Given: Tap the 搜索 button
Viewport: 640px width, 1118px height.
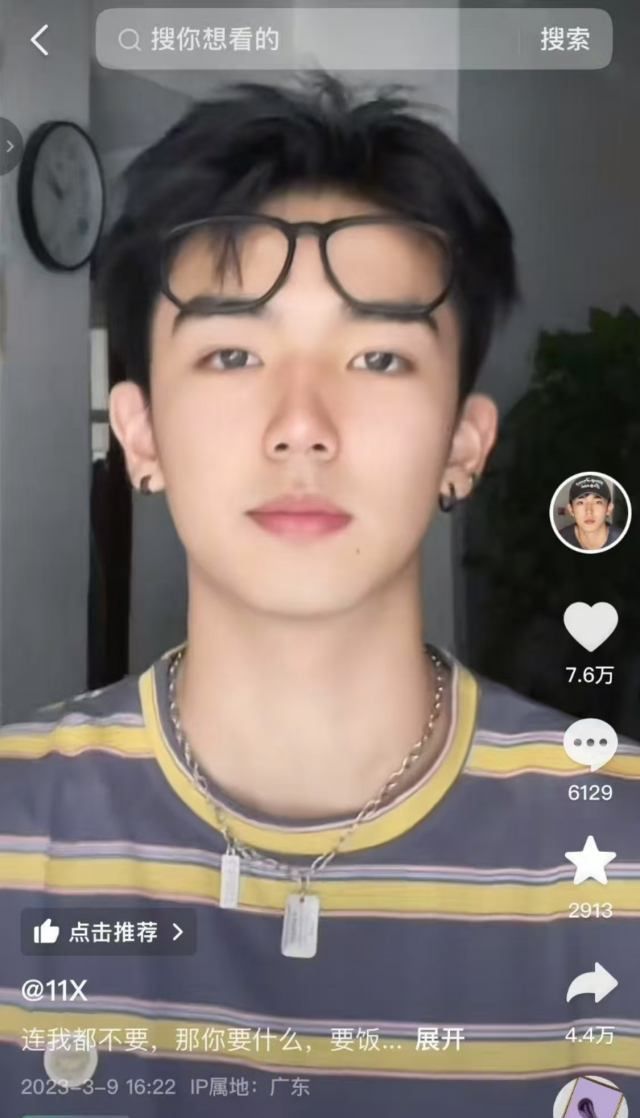Looking at the screenshot, I should [x=565, y=40].
